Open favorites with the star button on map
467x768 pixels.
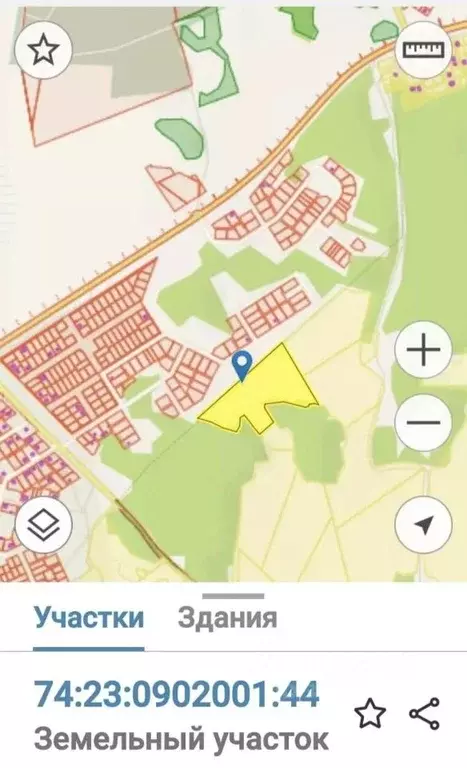click(44, 49)
